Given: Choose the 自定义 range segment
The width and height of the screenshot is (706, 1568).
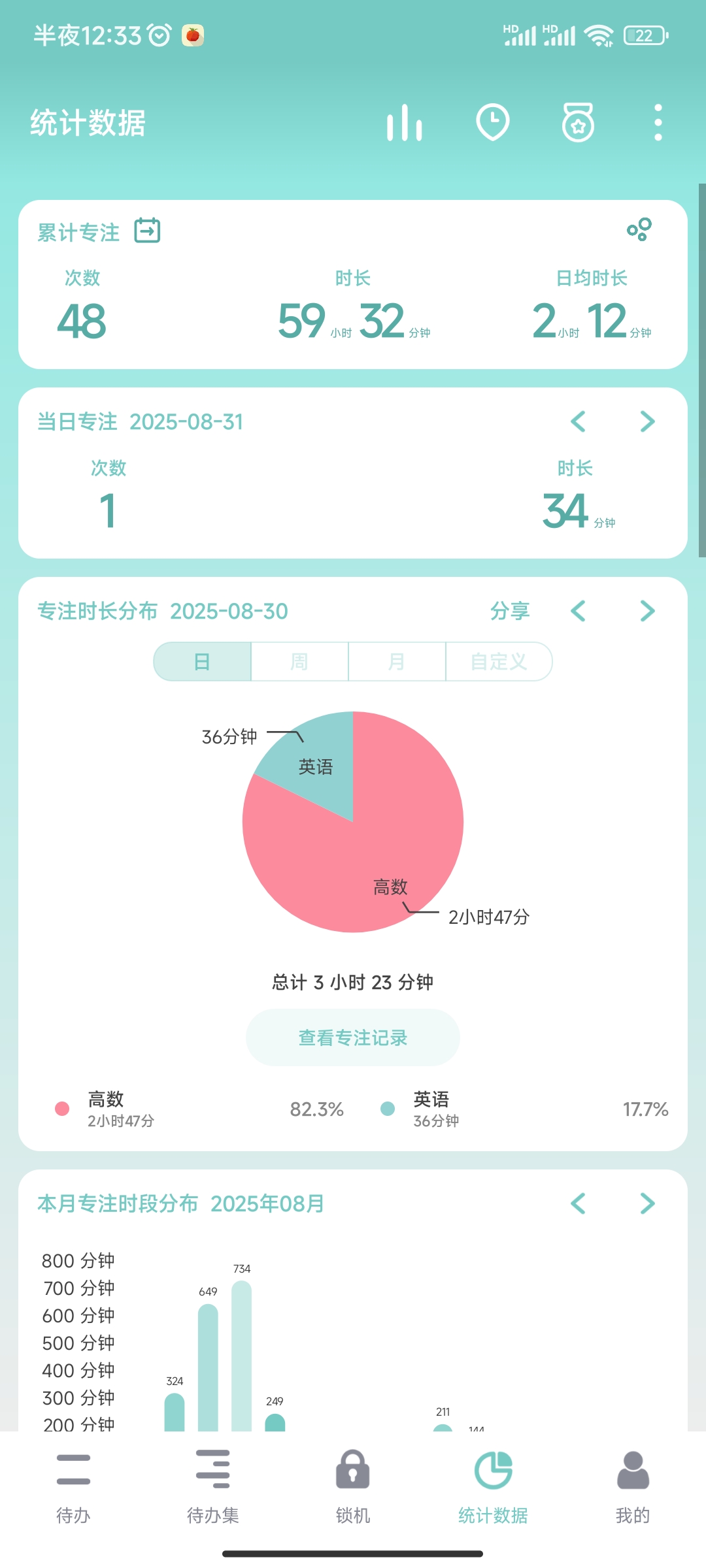Looking at the screenshot, I should click(499, 662).
